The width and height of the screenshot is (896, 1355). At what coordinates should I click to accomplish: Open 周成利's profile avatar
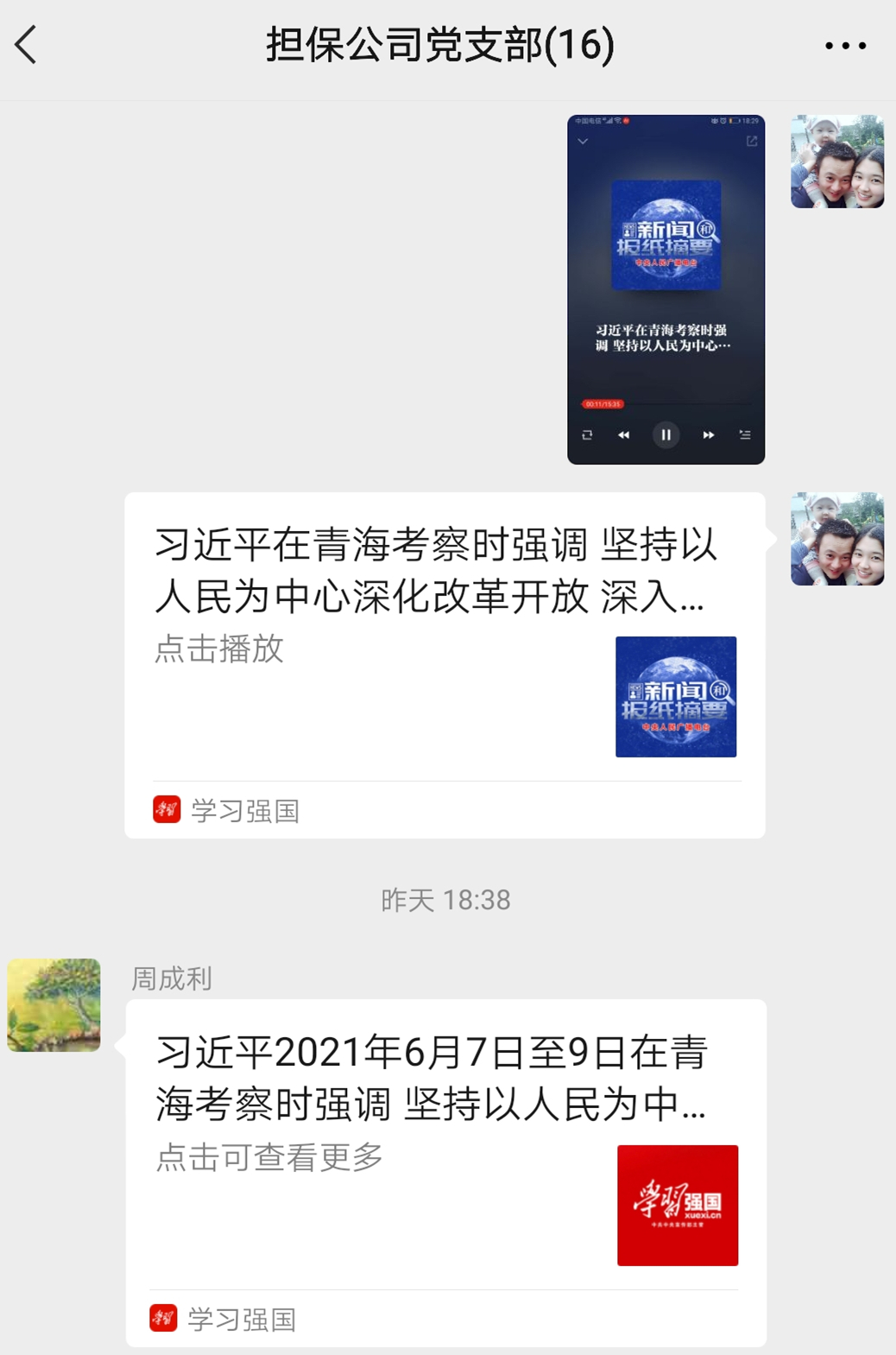(x=54, y=1004)
